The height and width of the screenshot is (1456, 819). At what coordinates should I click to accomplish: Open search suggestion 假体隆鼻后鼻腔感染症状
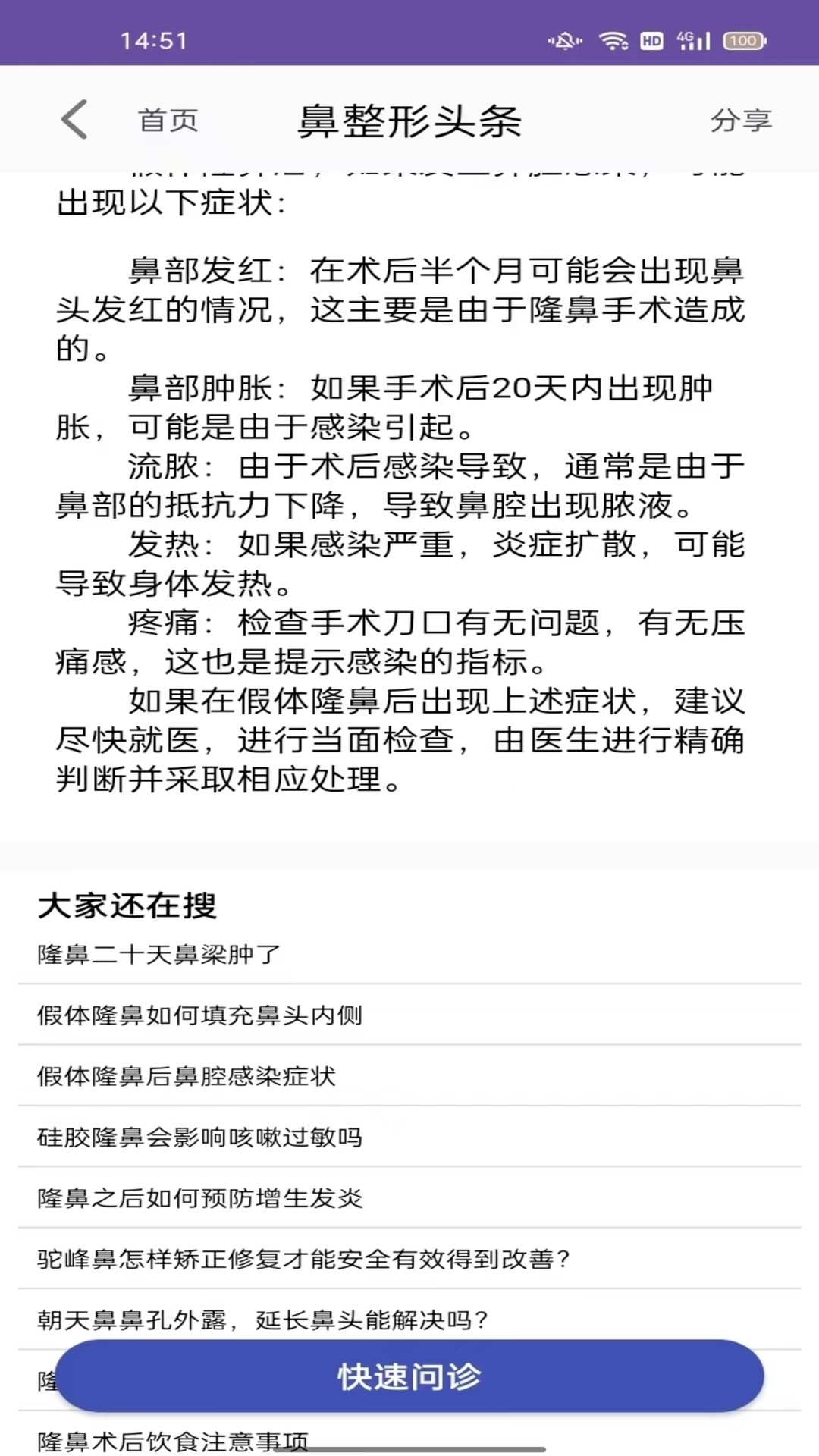[186, 1077]
